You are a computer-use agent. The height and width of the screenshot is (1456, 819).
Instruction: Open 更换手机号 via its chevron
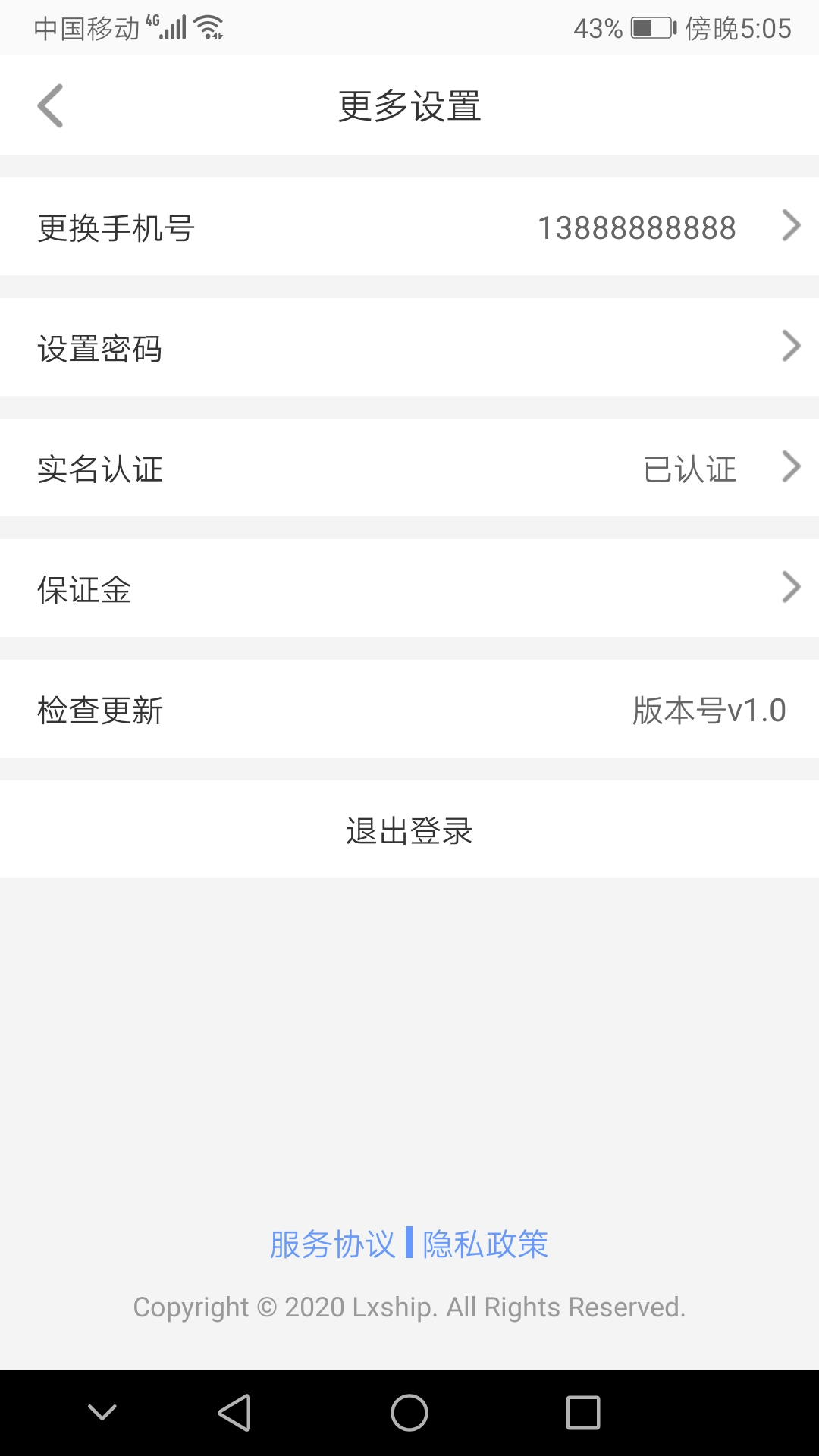coord(791,225)
